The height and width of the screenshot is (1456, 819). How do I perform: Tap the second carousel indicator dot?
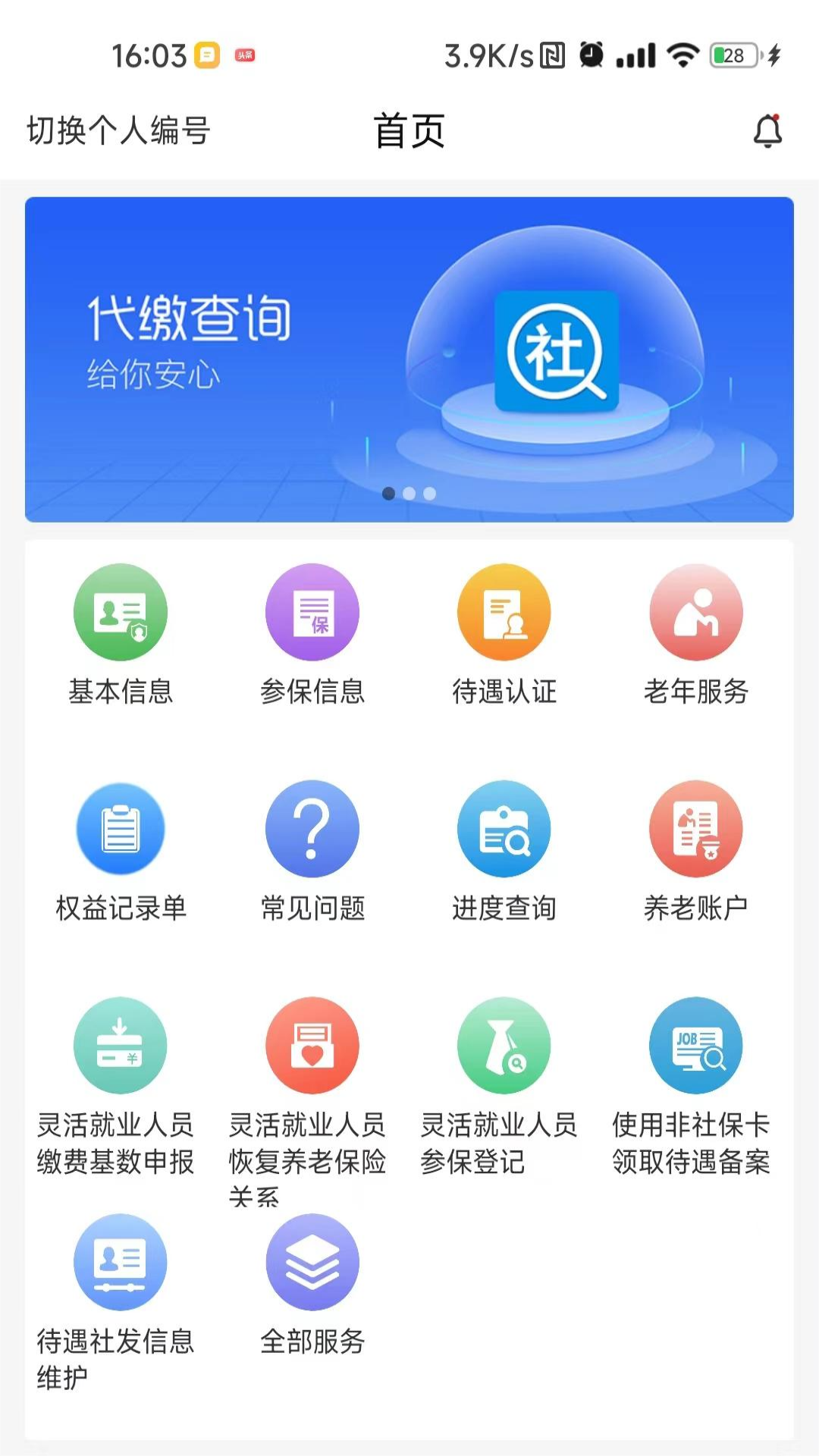409,493
